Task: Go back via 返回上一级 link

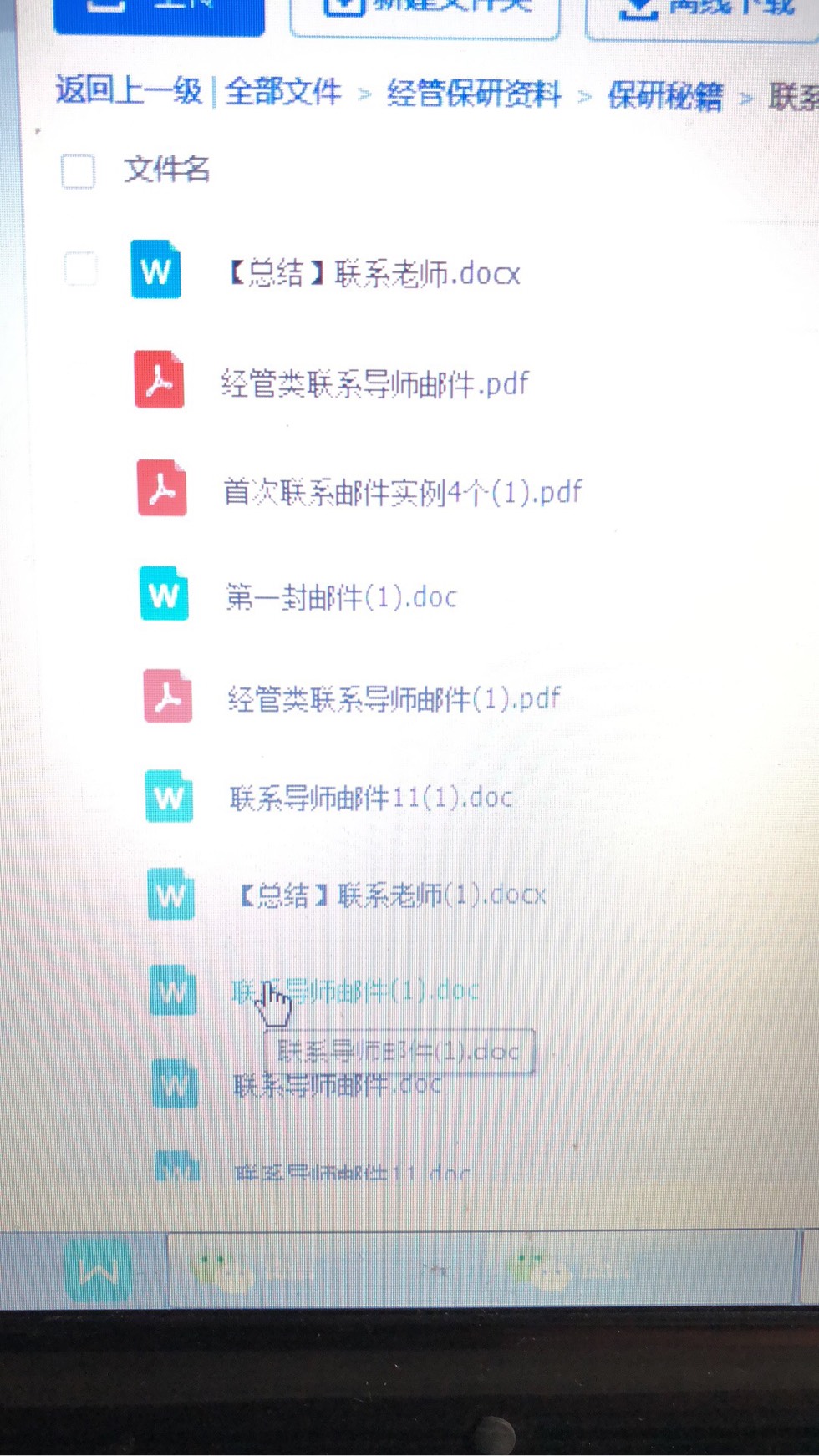Action: (128, 90)
